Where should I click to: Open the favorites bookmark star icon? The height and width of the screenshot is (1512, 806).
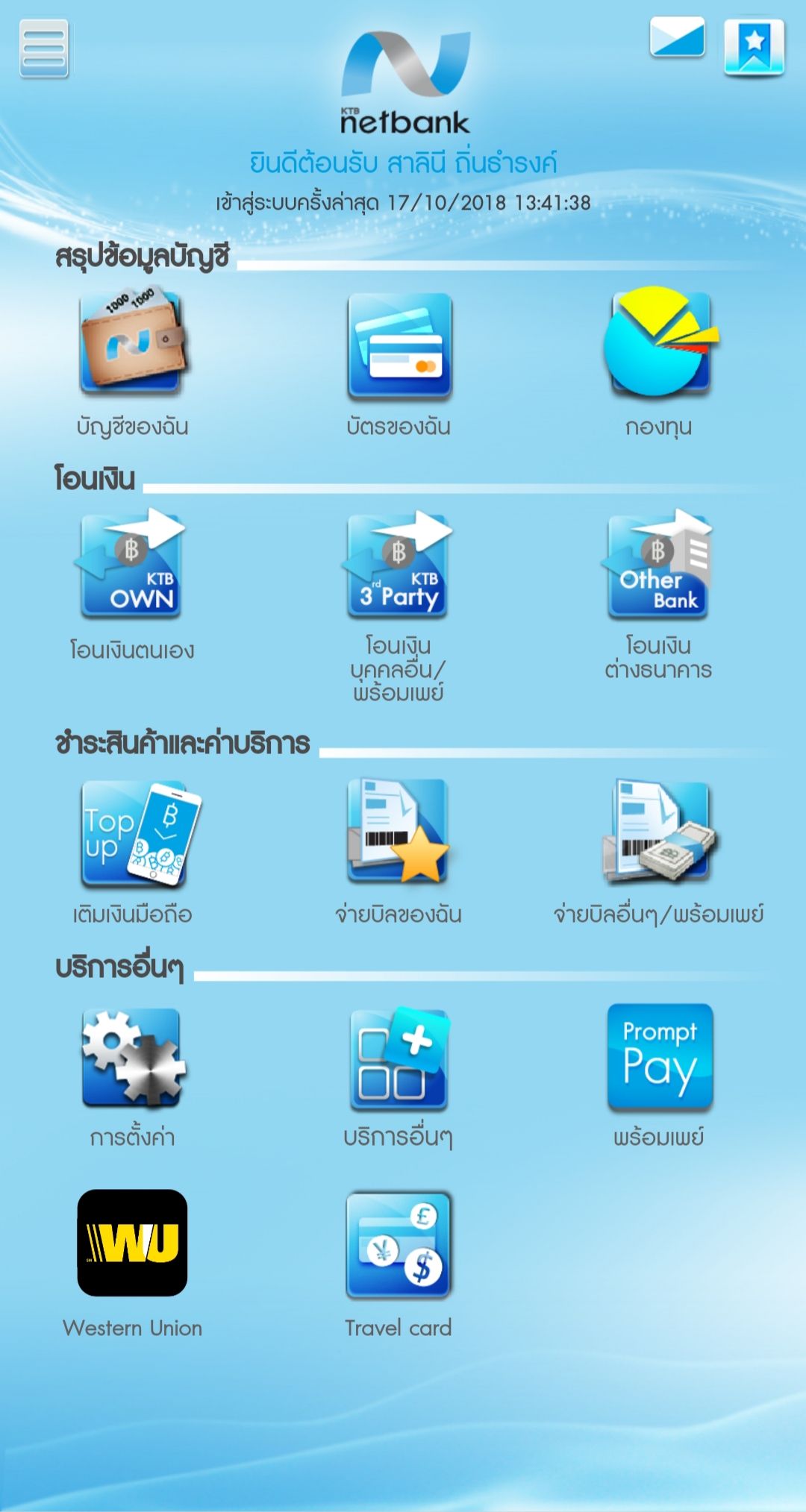(x=754, y=47)
